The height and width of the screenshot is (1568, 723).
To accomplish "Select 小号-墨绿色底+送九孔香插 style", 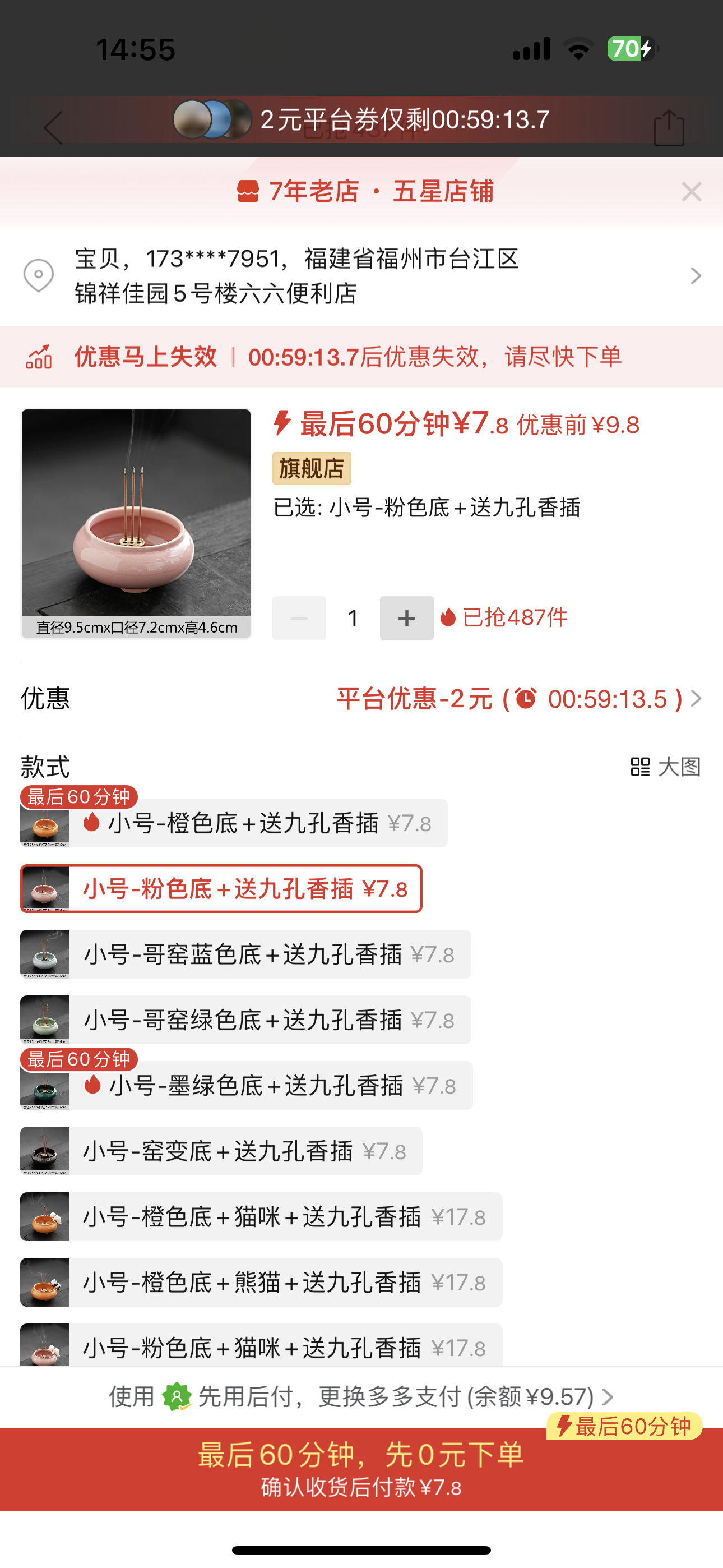I will (247, 1085).
